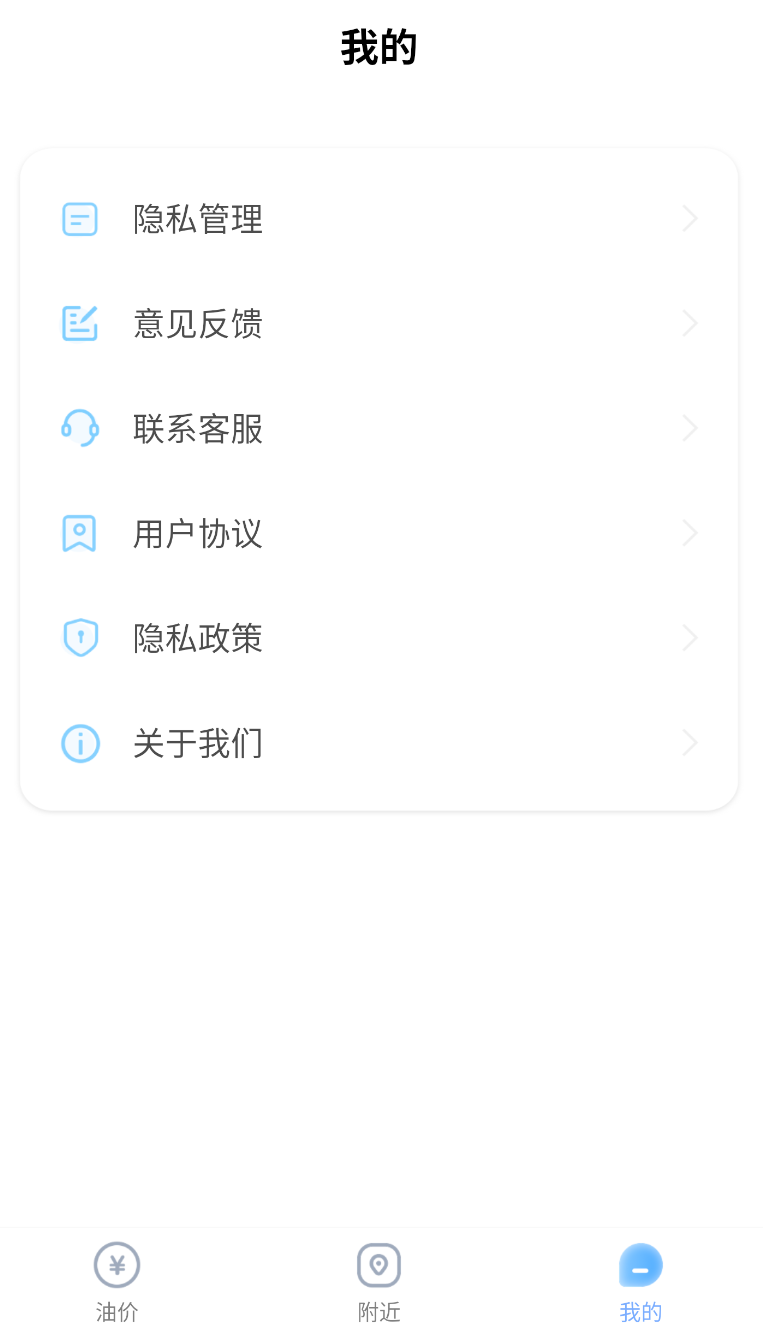Switch to the 油价 tab
This screenshot has width=763, height=1328.
click(117, 1282)
